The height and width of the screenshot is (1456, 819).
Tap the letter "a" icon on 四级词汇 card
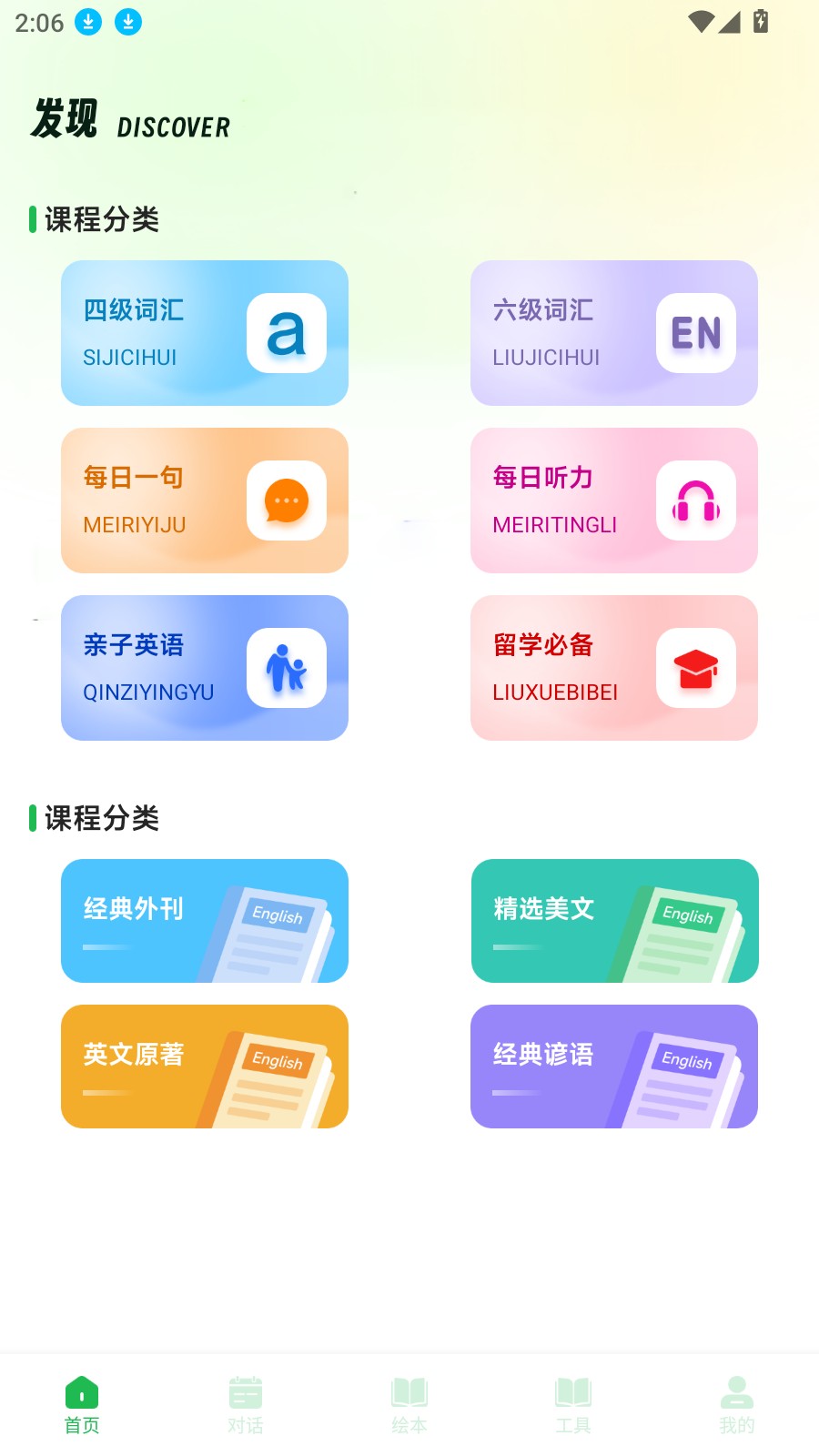286,332
